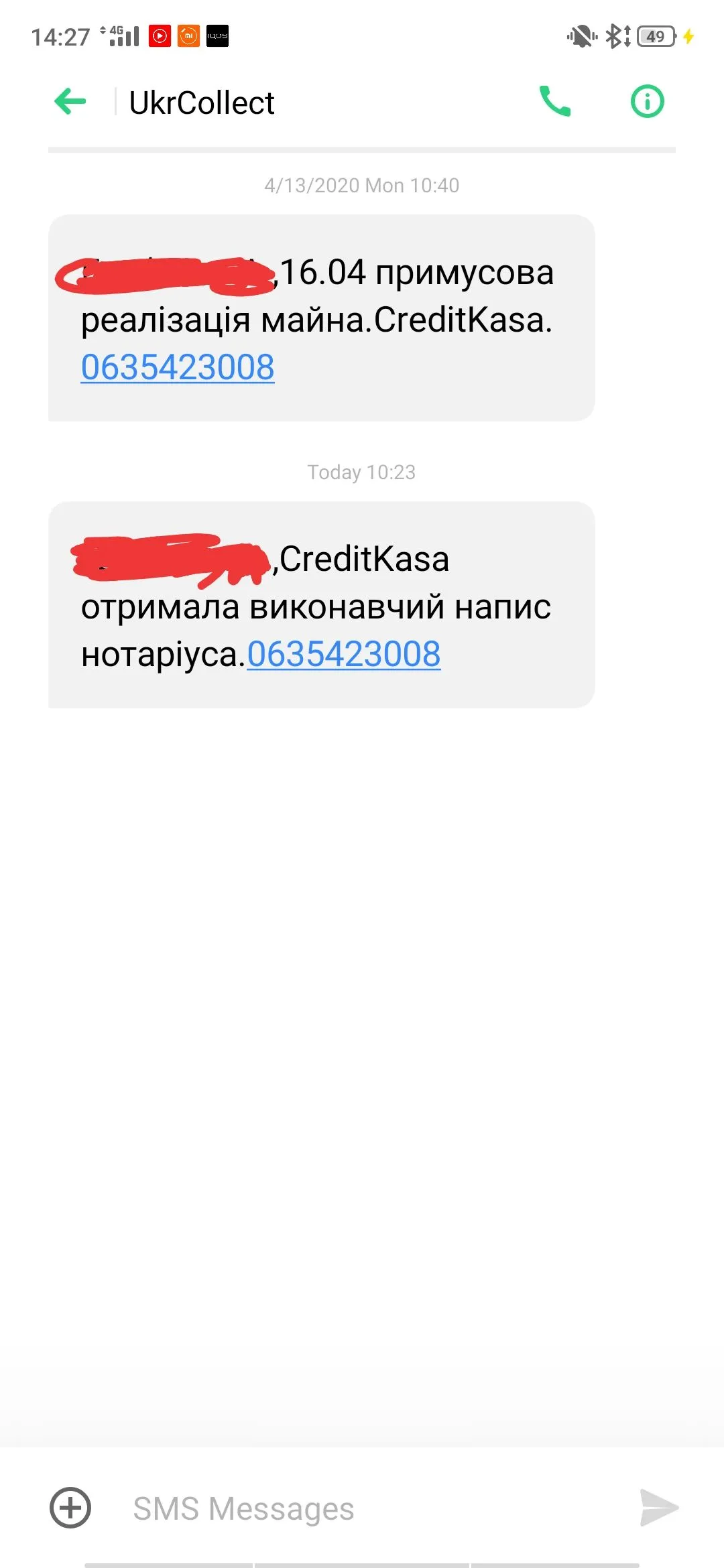Tap phone number link in the 4/13/2020 message

click(x=178, y=367)
